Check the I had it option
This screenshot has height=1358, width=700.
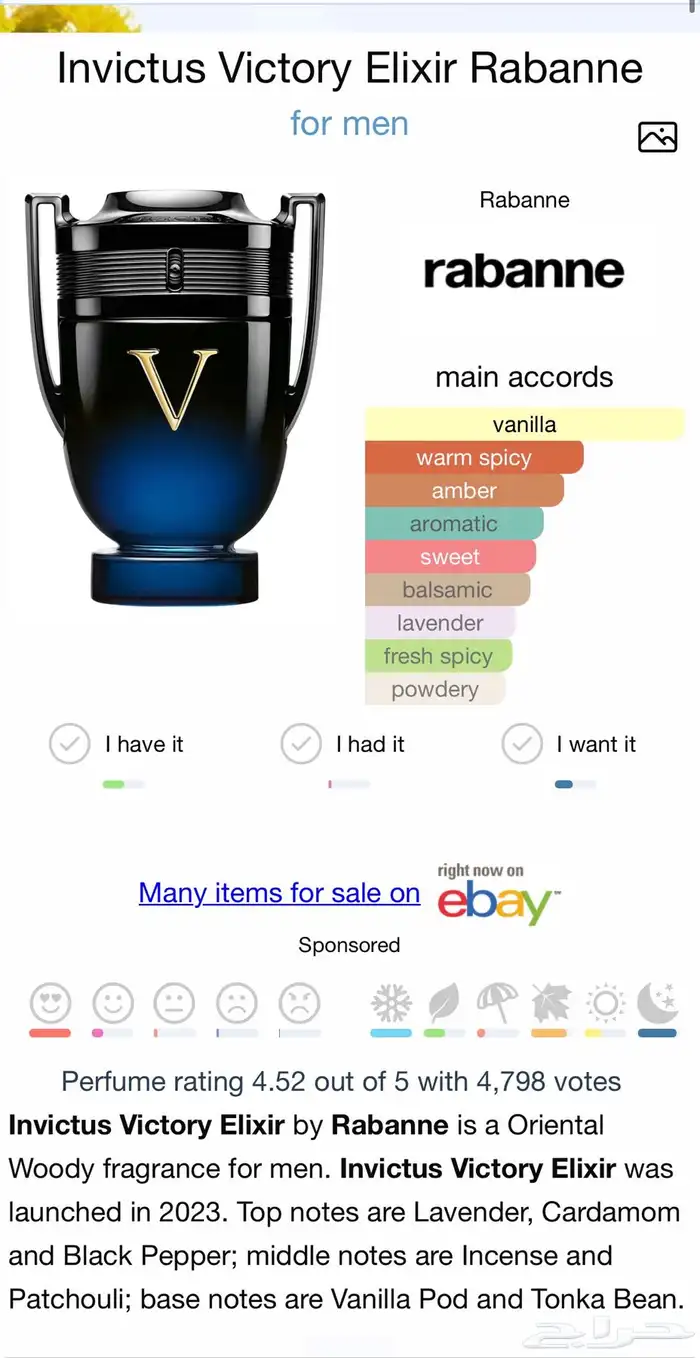(301, 744)
